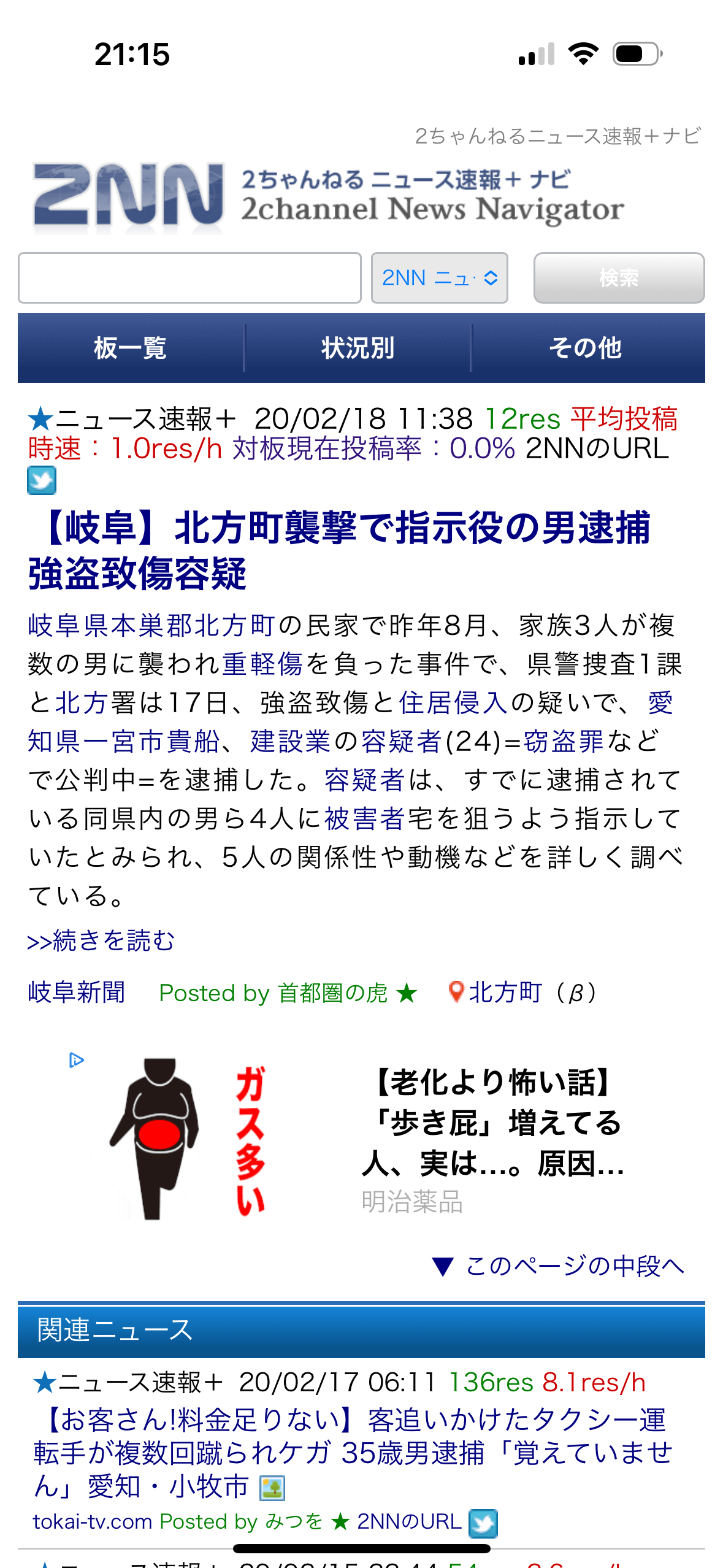The height and width of the screenshot is (1568, 723).
Task: Open the タクシー運転手 related news article
Action: 353,1453
